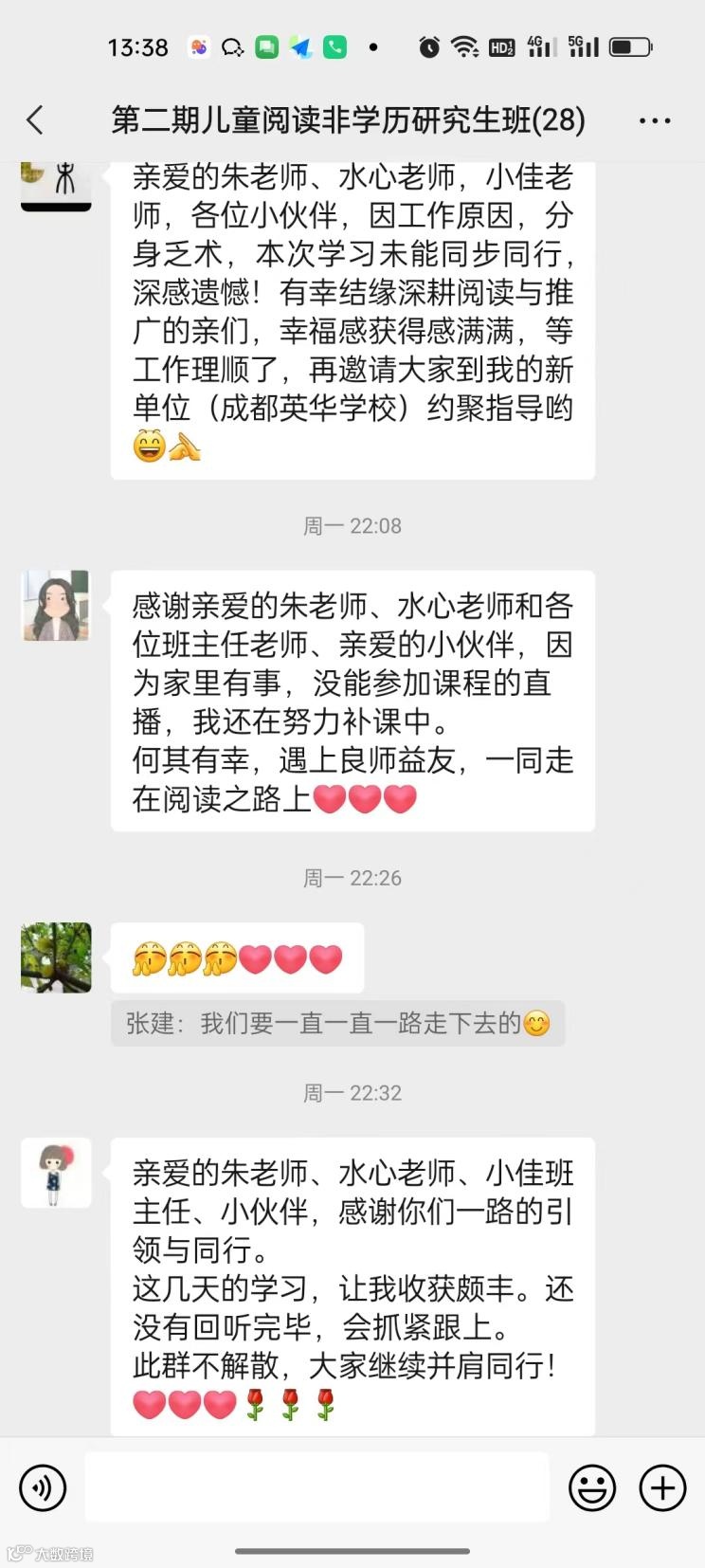Image resolution: width=705 pixels, height=1568 pixels.
Task: Open the chat info overflow menu
Action: click(655, 120)
